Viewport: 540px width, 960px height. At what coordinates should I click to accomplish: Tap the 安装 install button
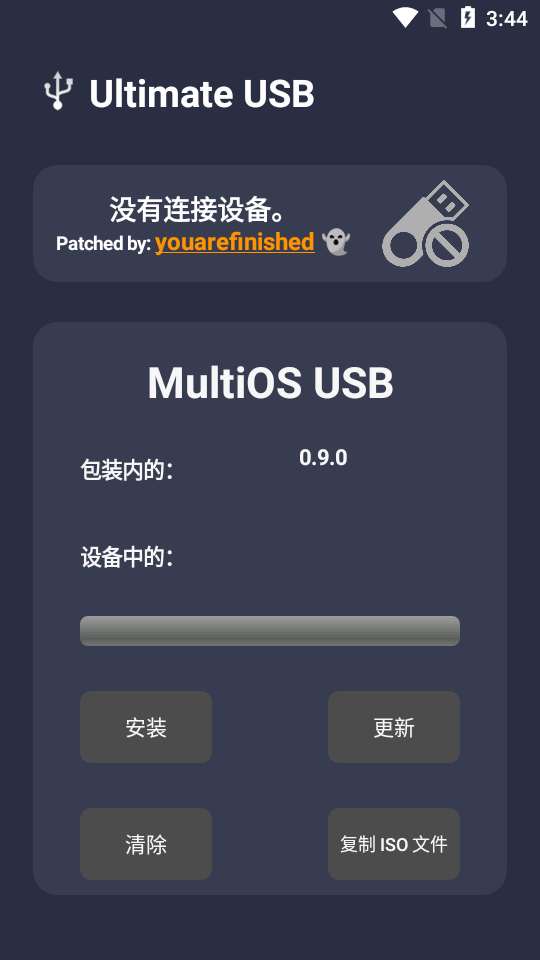click(x=146, y=727)
